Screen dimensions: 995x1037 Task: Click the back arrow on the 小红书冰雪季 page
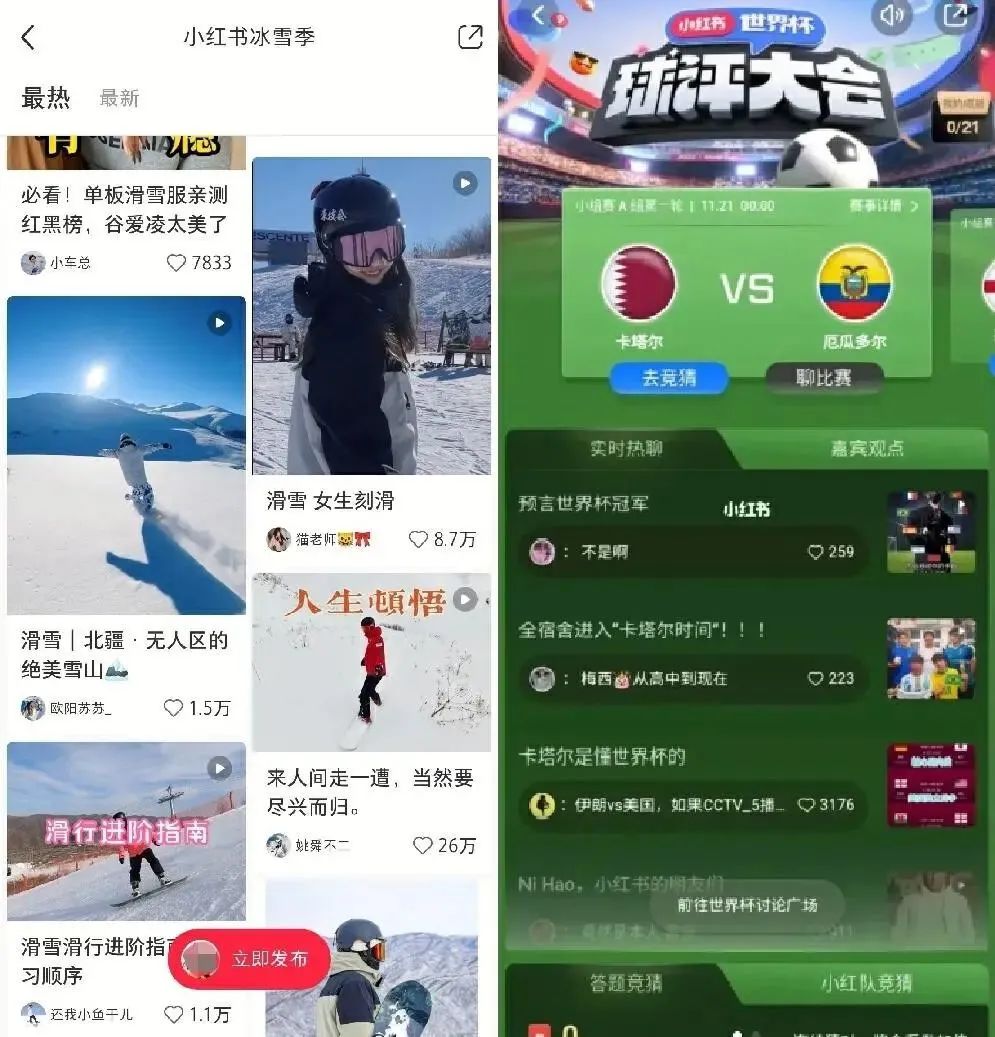tap(29, 37)
